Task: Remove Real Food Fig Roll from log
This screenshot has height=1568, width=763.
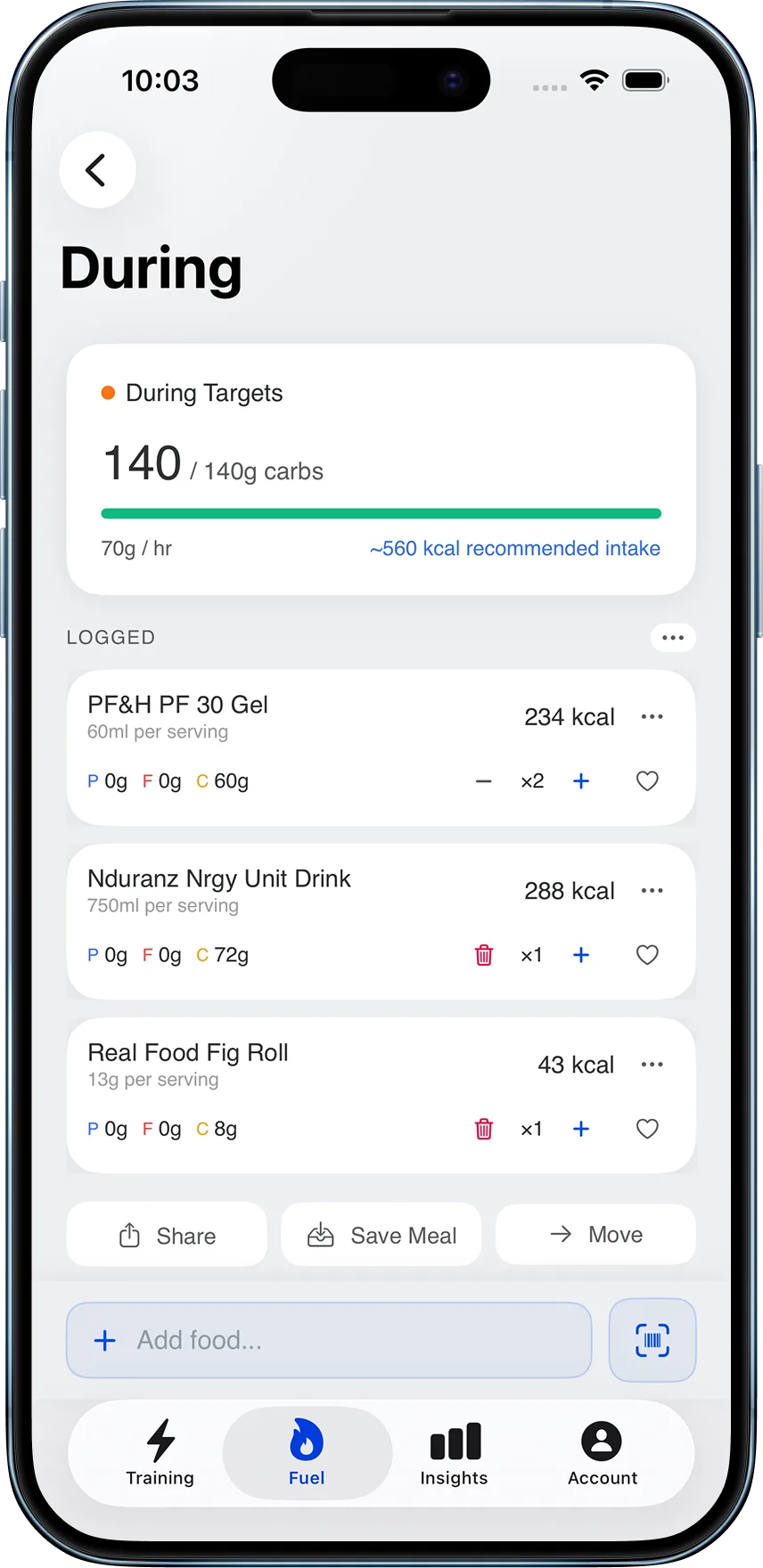Action: click(x=484, y=1129)
